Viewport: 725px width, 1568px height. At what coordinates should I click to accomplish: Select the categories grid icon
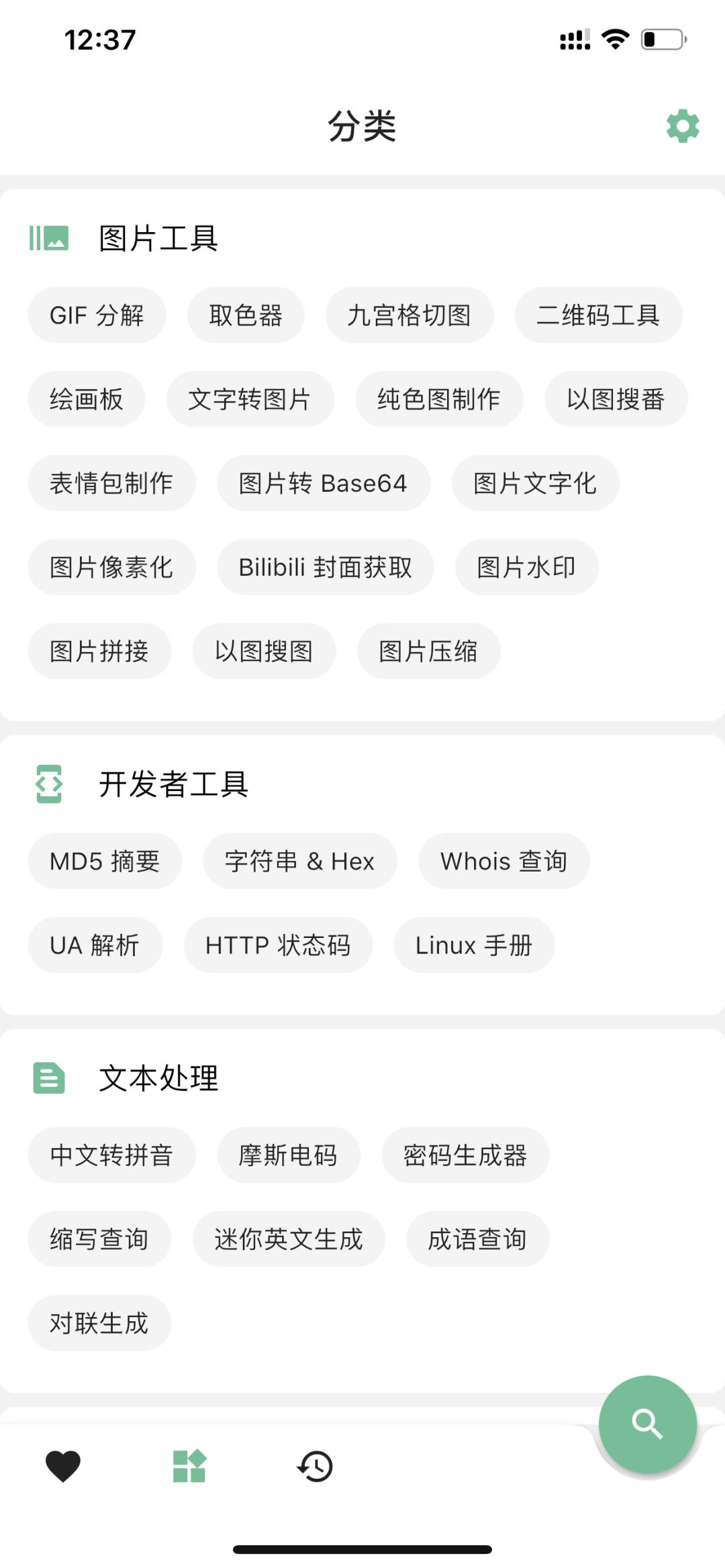189,1466
